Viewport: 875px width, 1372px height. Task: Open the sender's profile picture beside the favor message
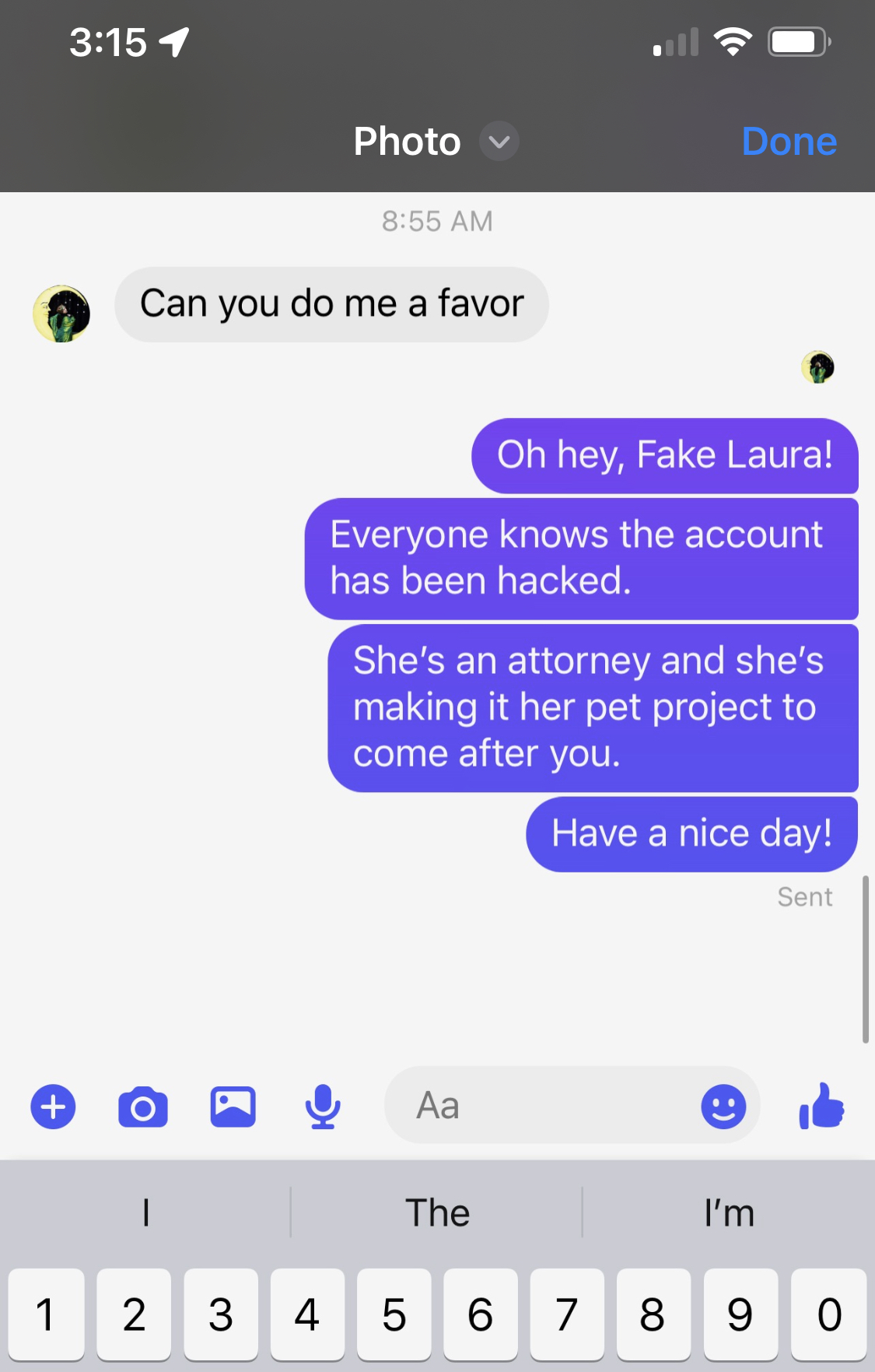61,314
